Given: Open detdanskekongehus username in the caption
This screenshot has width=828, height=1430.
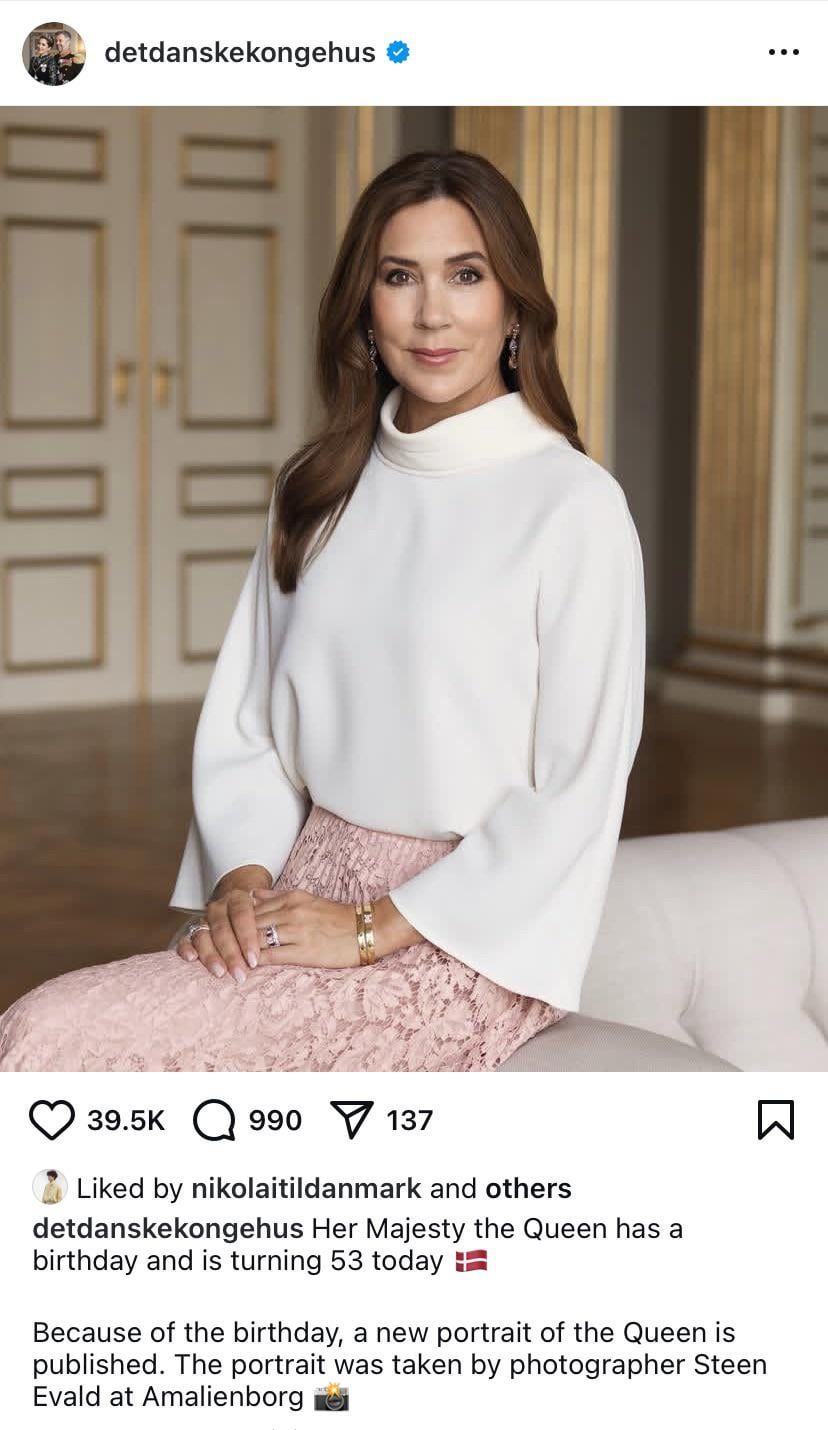Looking at the screenshot, I should click(x=168, y=1228).
